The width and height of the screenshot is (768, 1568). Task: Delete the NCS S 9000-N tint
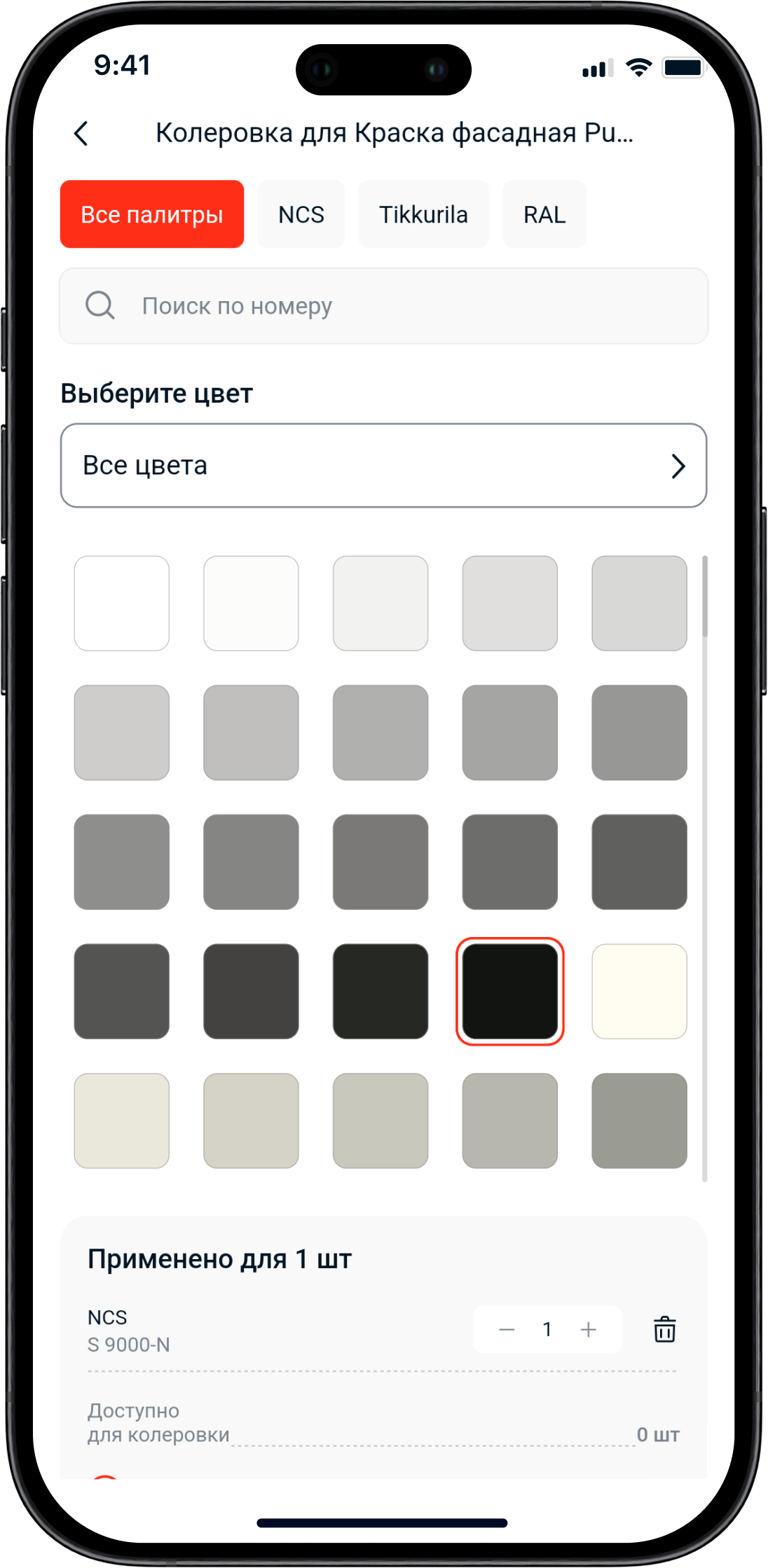click(x=664, y=1329)
